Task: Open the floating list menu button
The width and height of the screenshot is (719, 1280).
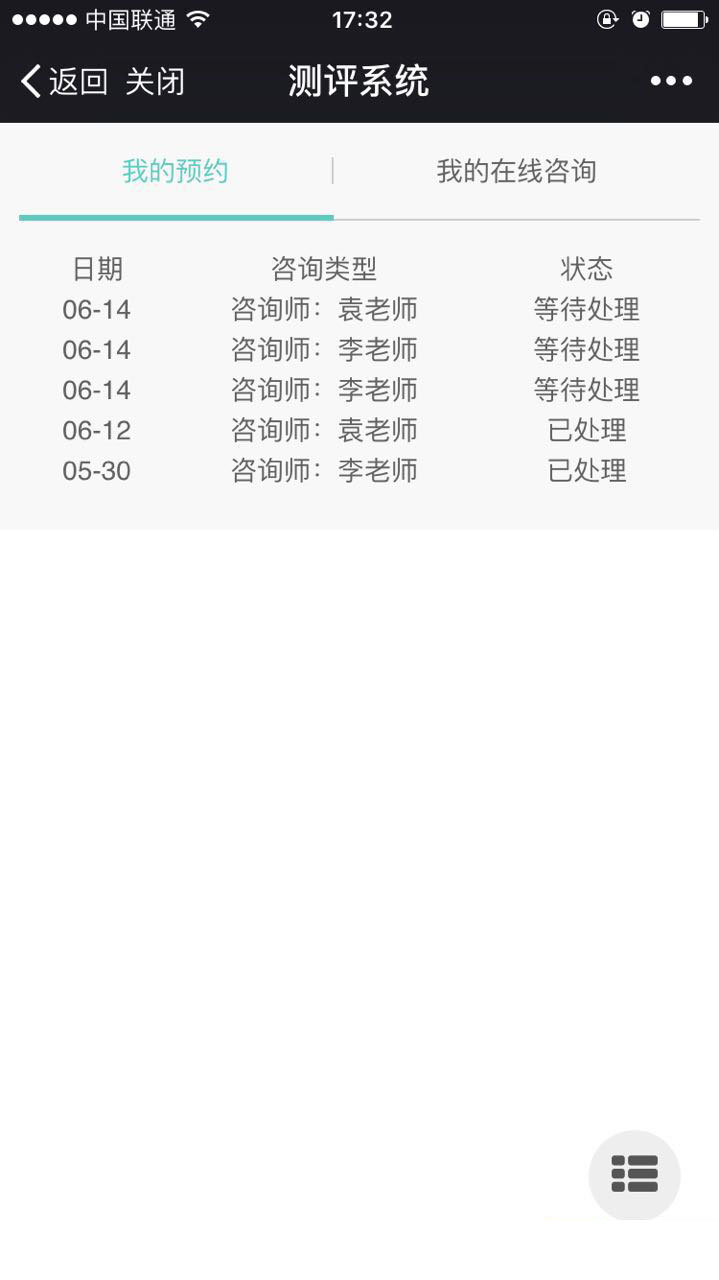Action: click(634, 1174)
